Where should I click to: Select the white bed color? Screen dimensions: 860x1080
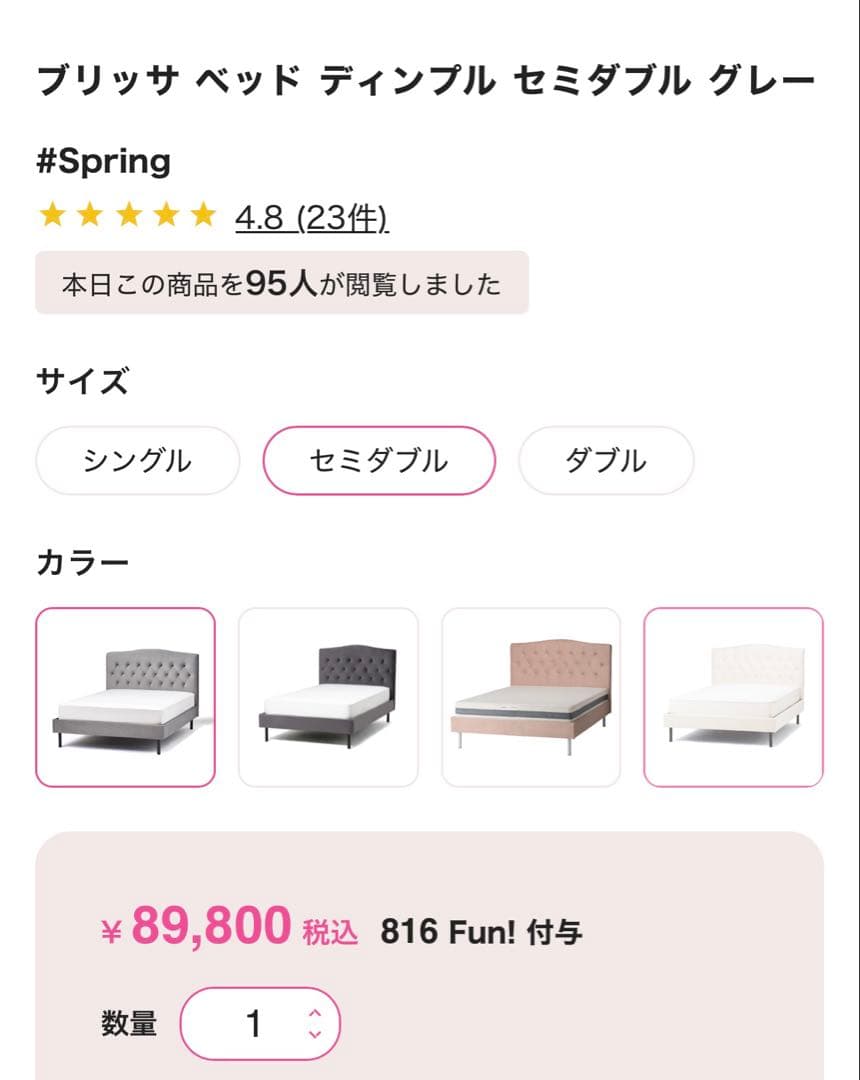733,697
